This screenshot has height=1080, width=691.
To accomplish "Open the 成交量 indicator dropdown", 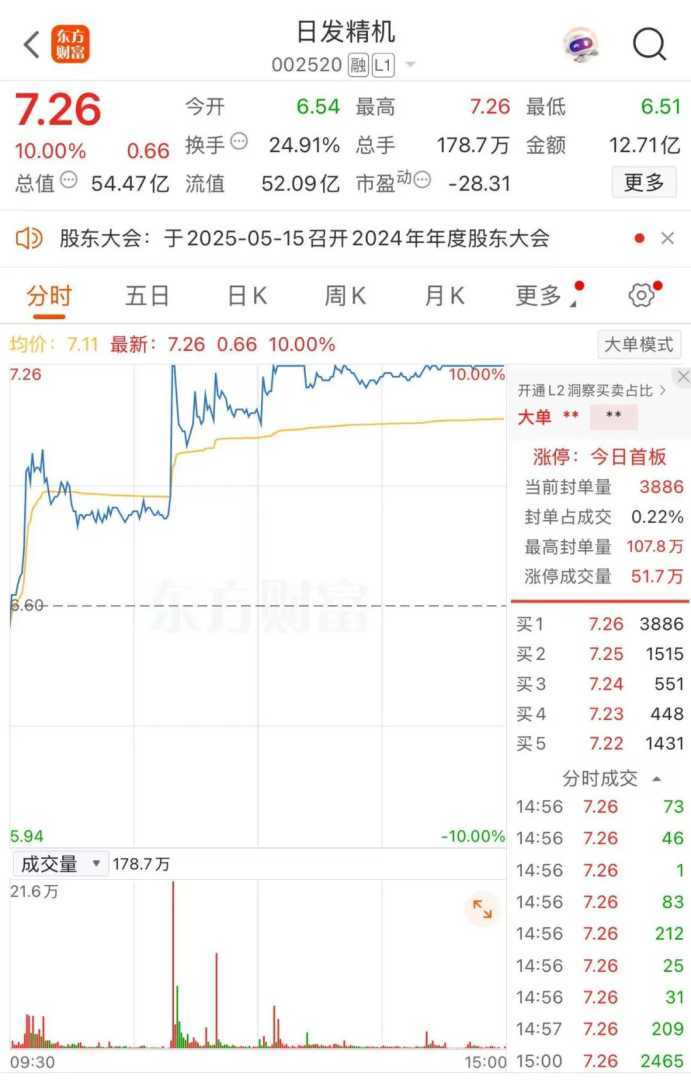I will click(59, 863).
